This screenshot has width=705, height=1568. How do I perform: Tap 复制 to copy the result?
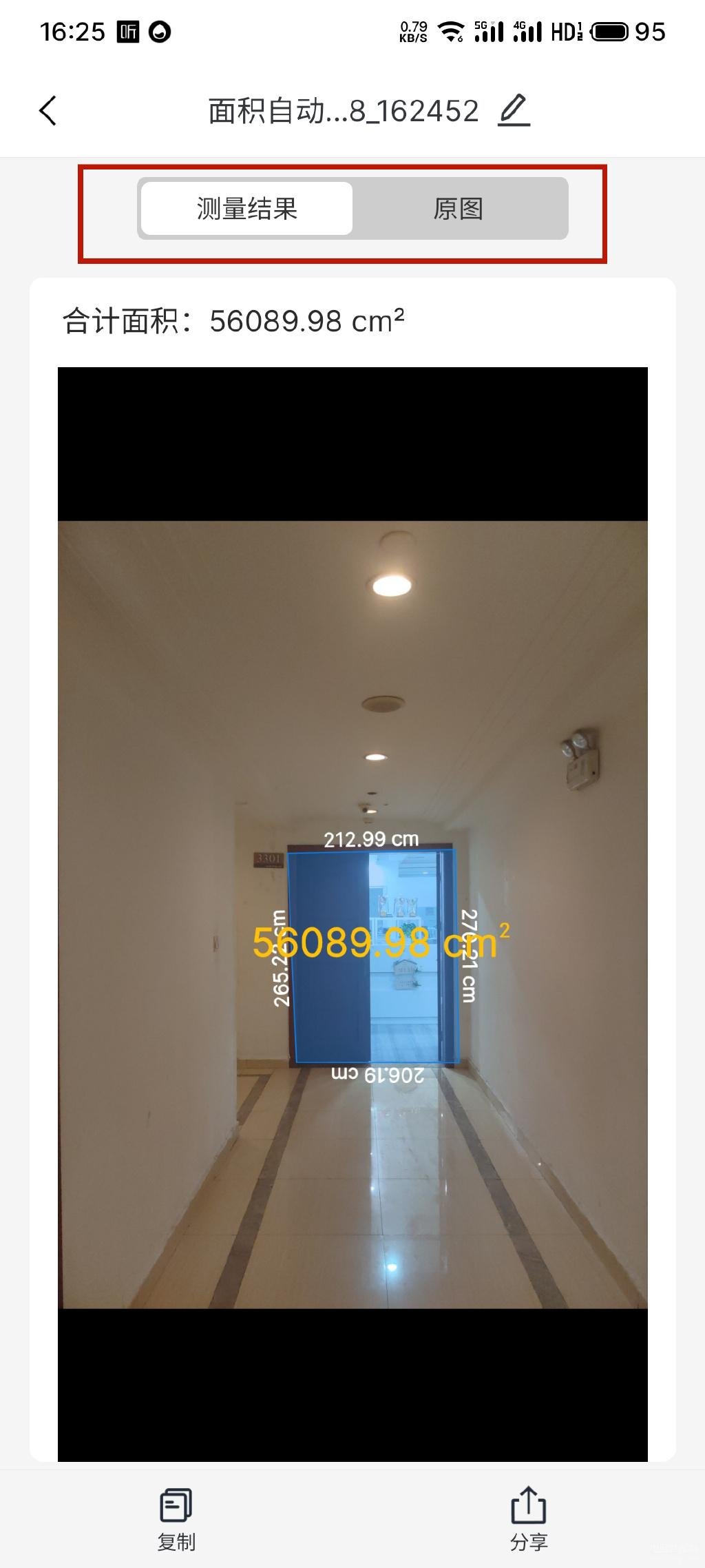click(176, 1518)
